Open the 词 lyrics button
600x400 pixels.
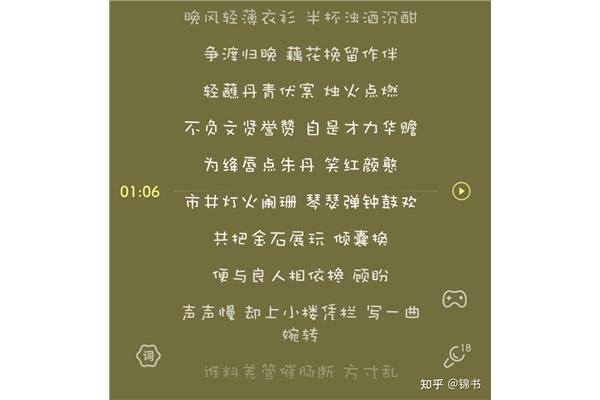148,356
